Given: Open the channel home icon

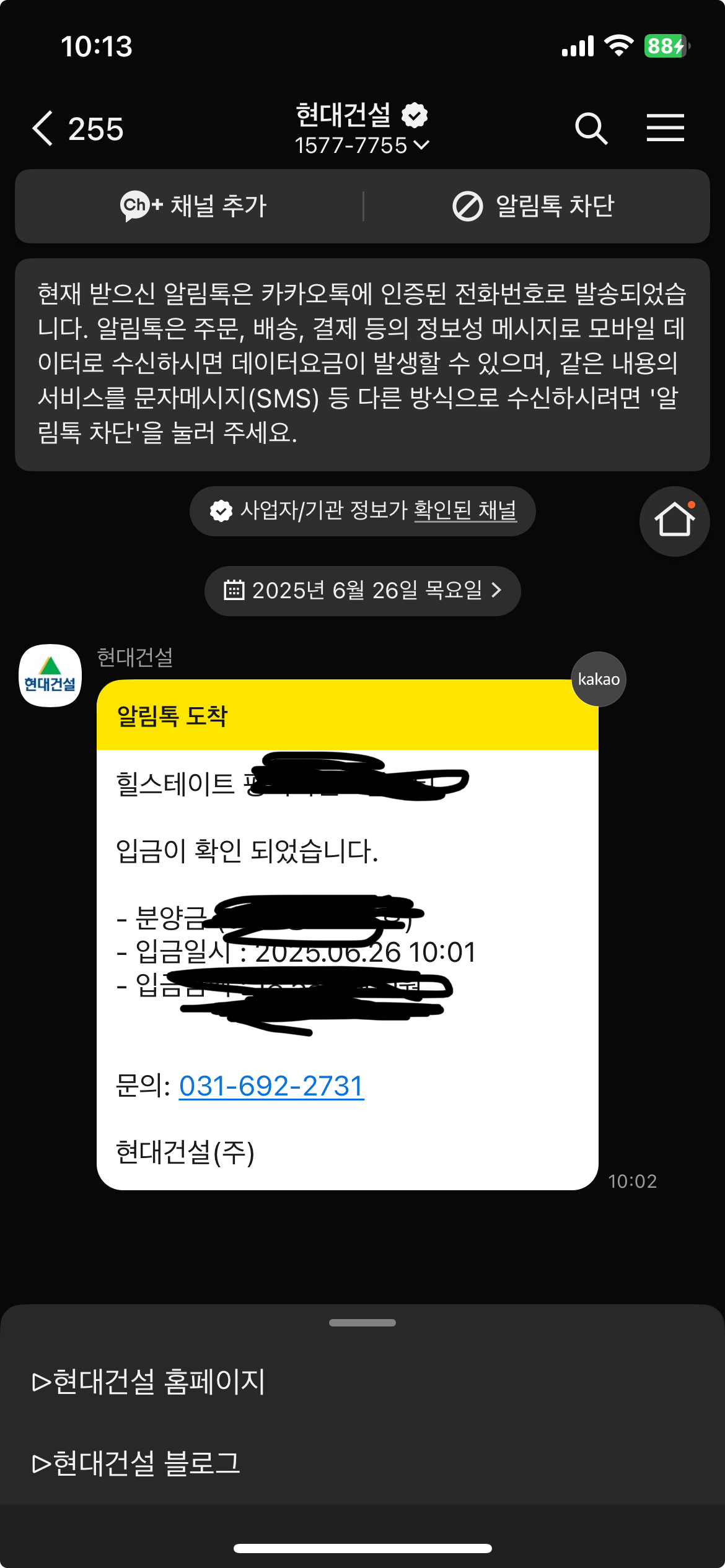Looking at the screenshot, I should tap(674, 521).
